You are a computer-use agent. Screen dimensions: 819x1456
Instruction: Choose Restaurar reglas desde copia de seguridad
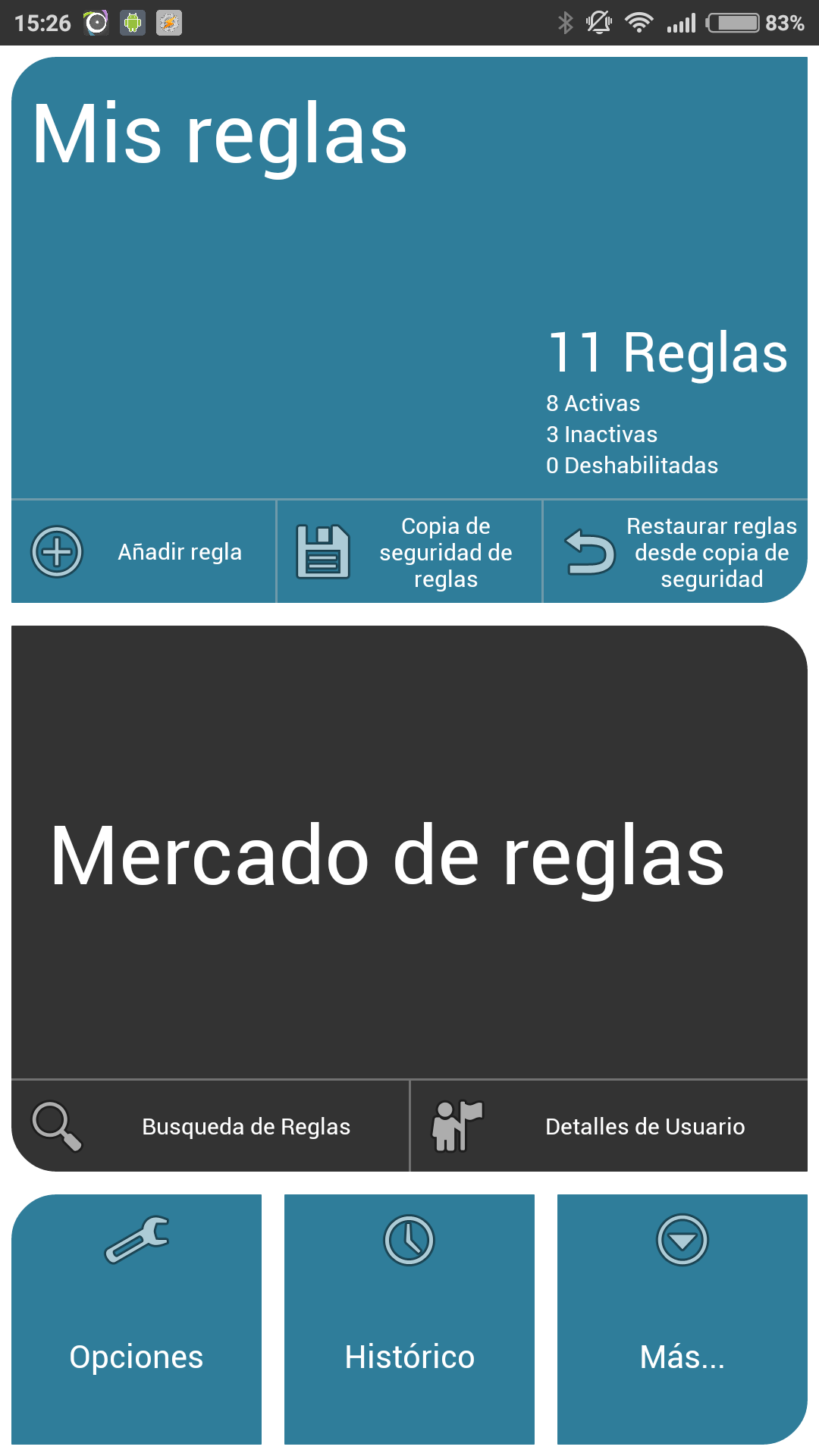676,551
